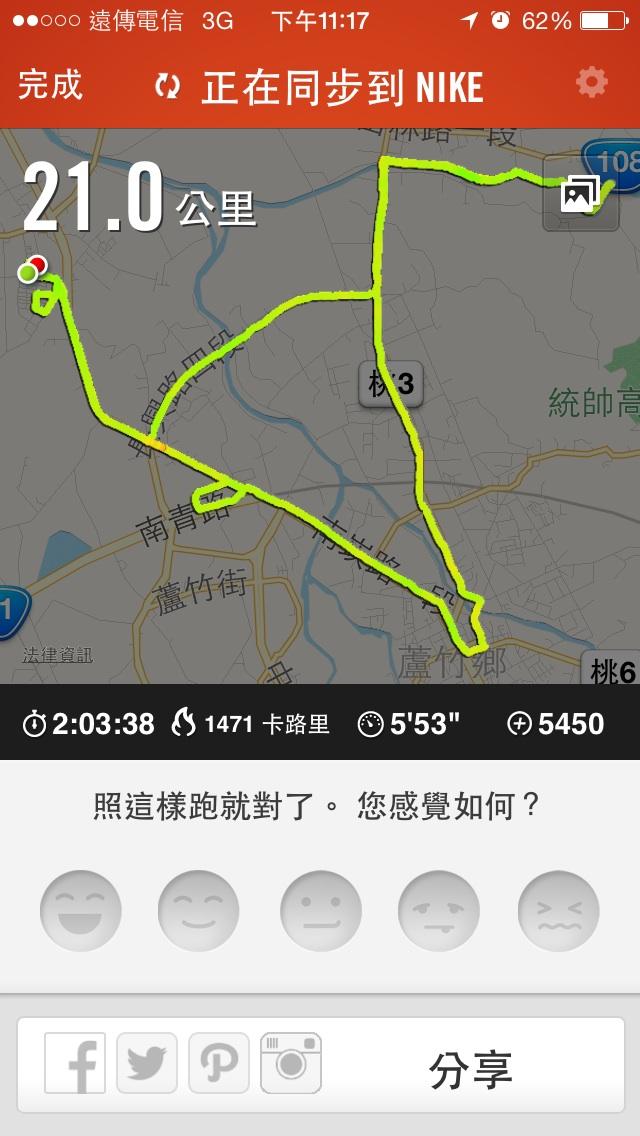
Task: Toggle Pinterest sharing icon
Action: coord(219,1063)
